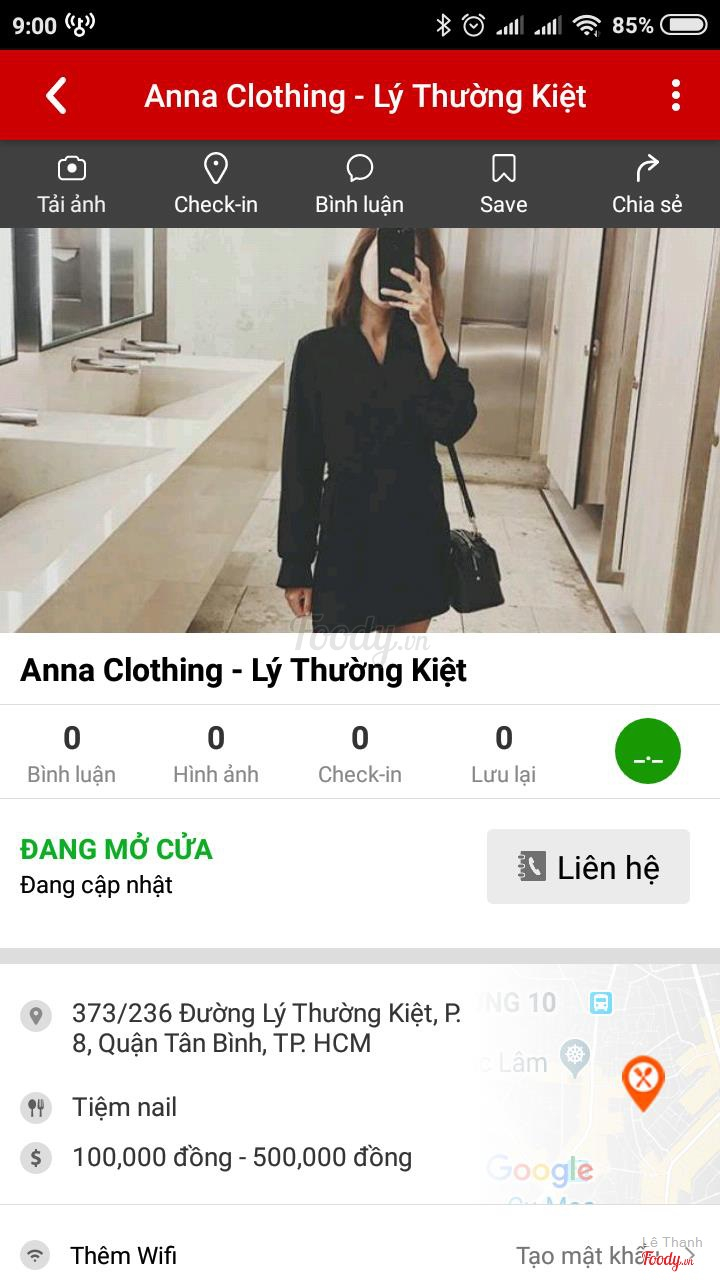Open the green rating score circle
This screenshot has width=720, height=1280.
[648, 751]
